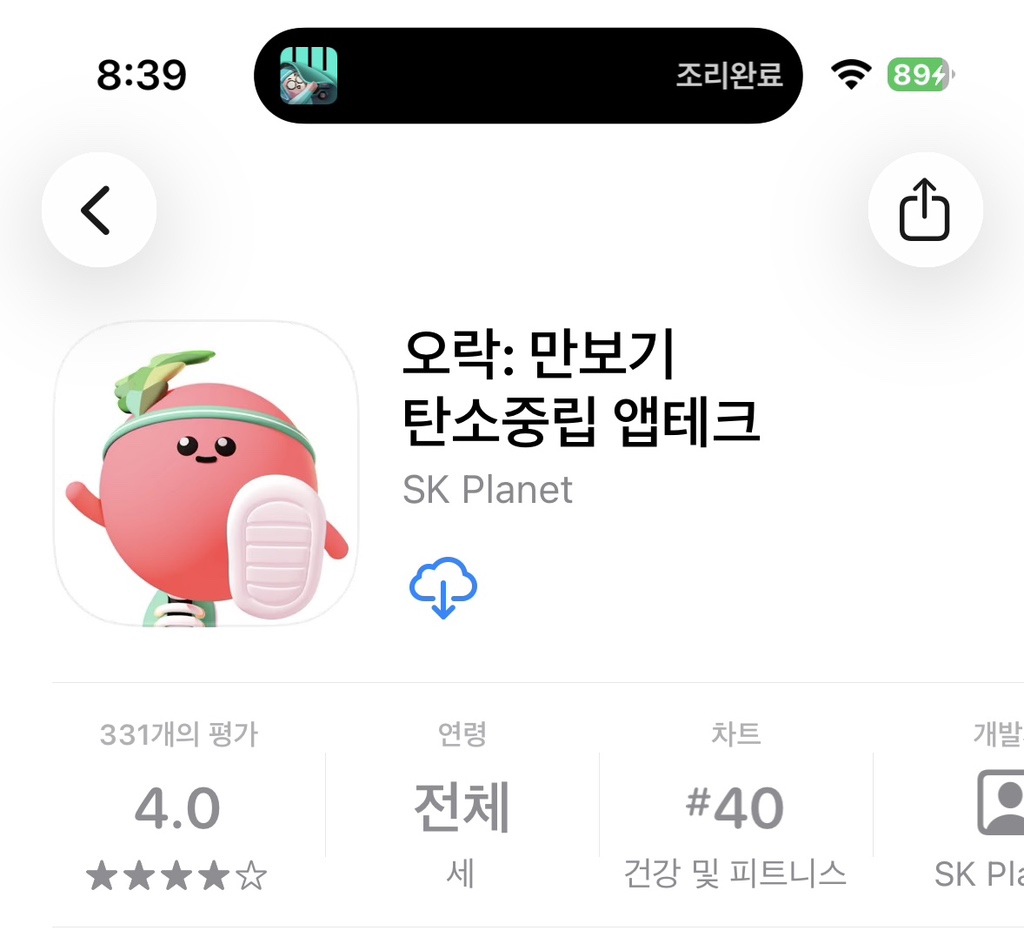Open the 조리완료 Live Activity pill
This screenshot has width=1024, height=944.
coord(528,76)
